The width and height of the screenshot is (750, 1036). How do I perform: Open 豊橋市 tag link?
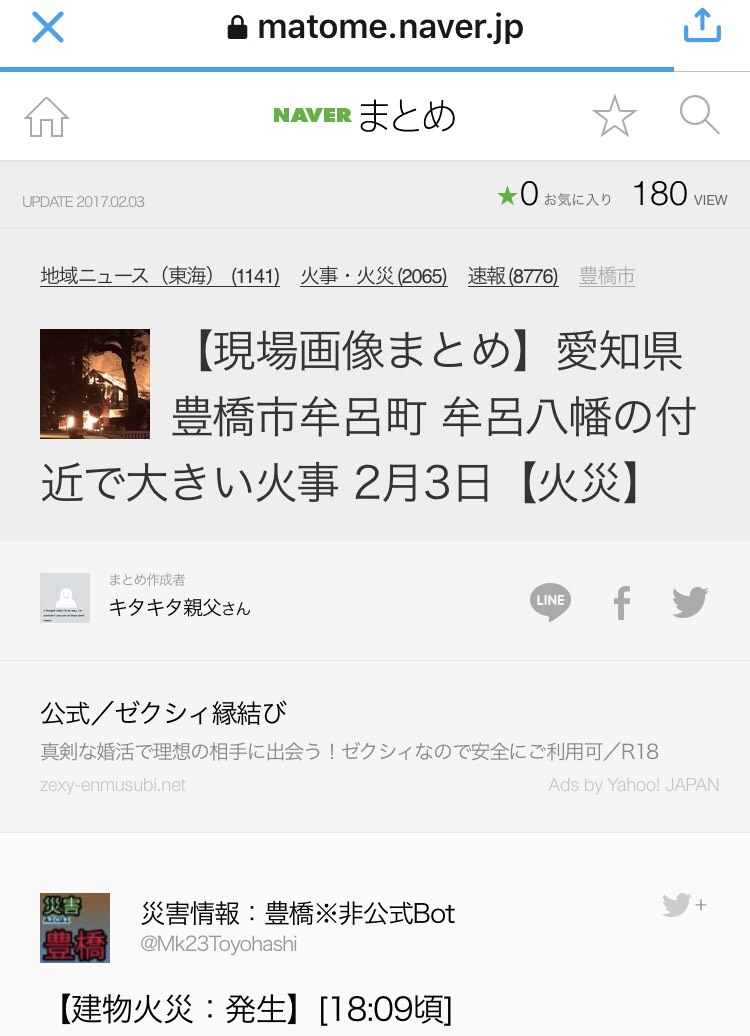click(606, 277)
